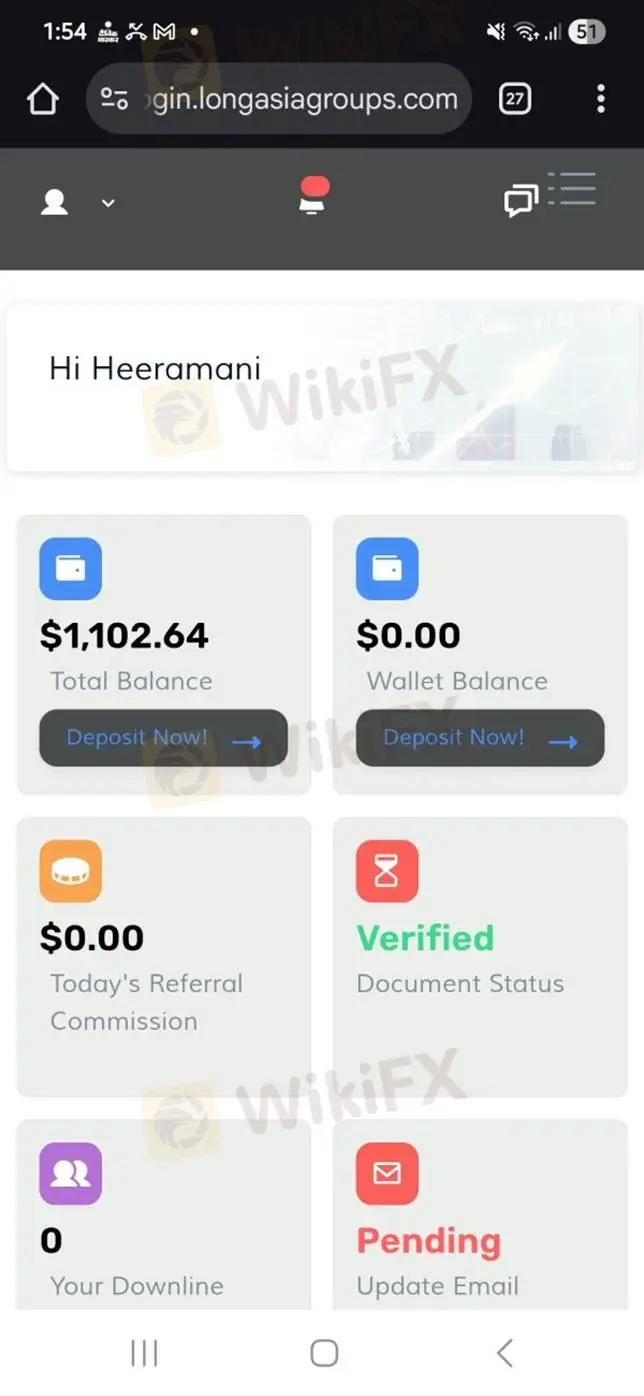This screenshot has width=644, height=1396.
Task: Open recent apps from navigation bar
Action: point(145,1353)
